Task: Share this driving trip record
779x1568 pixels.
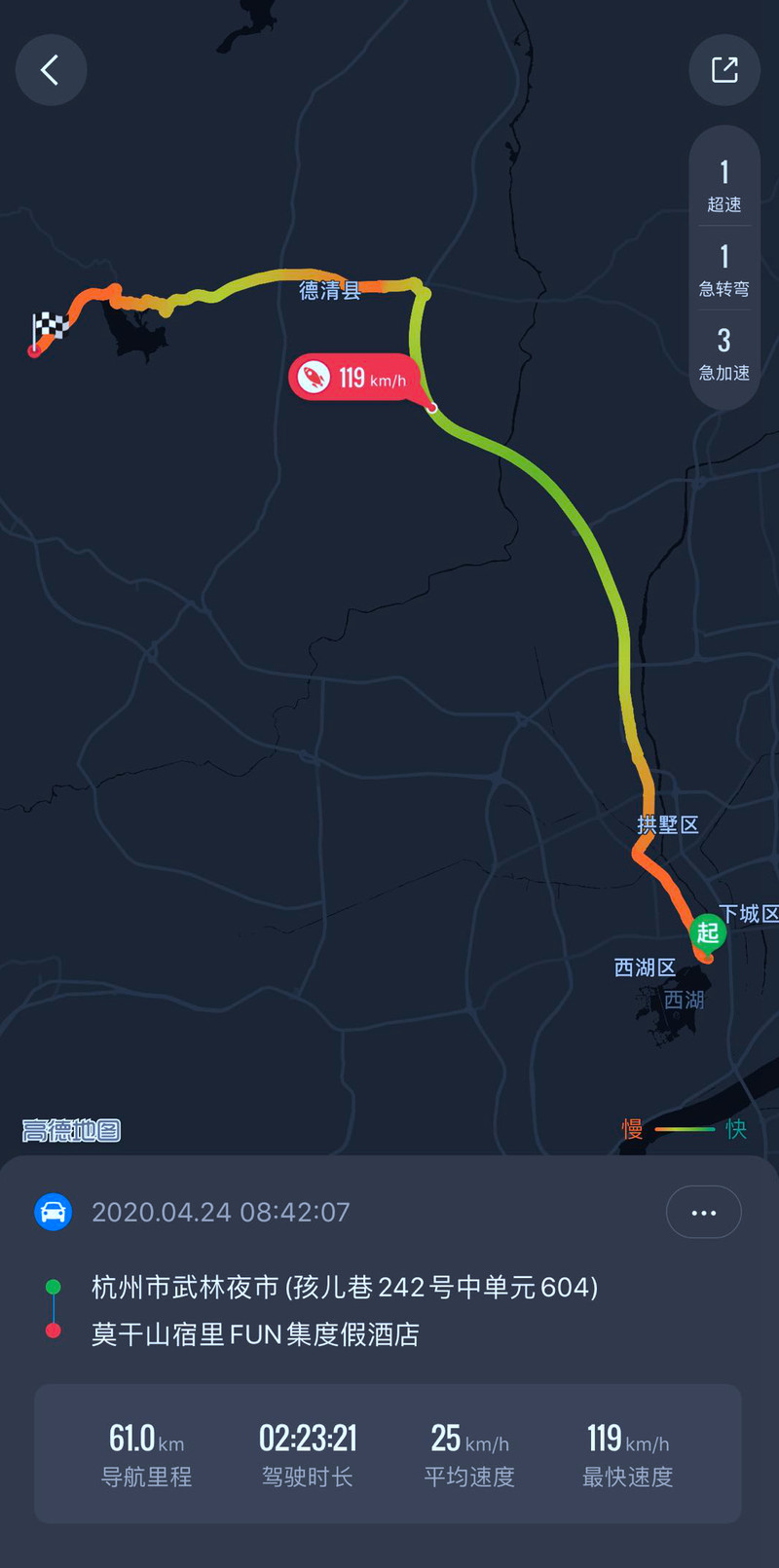Action: pos(724,70)
